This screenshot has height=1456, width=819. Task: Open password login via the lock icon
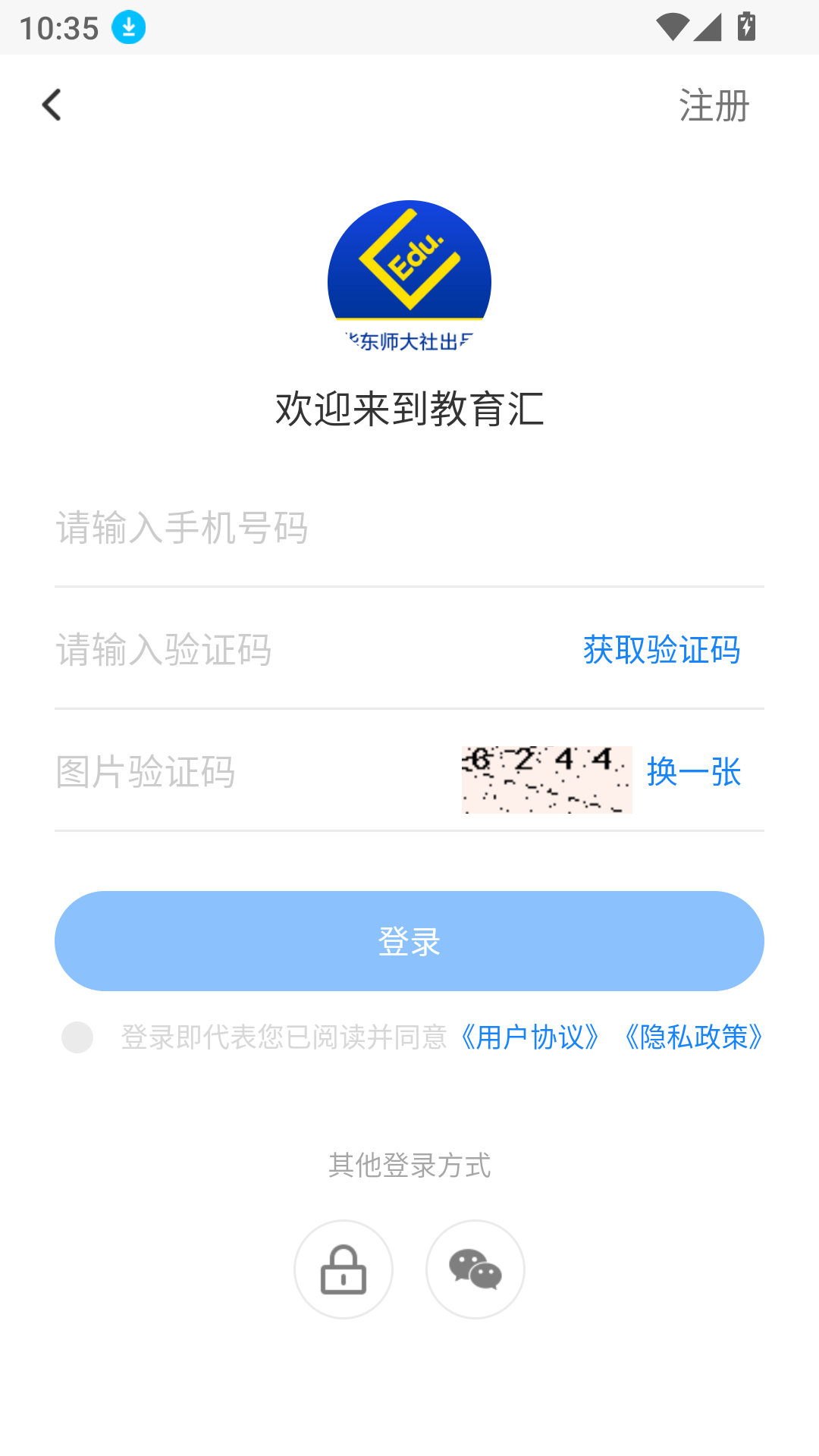point(343,1269)
